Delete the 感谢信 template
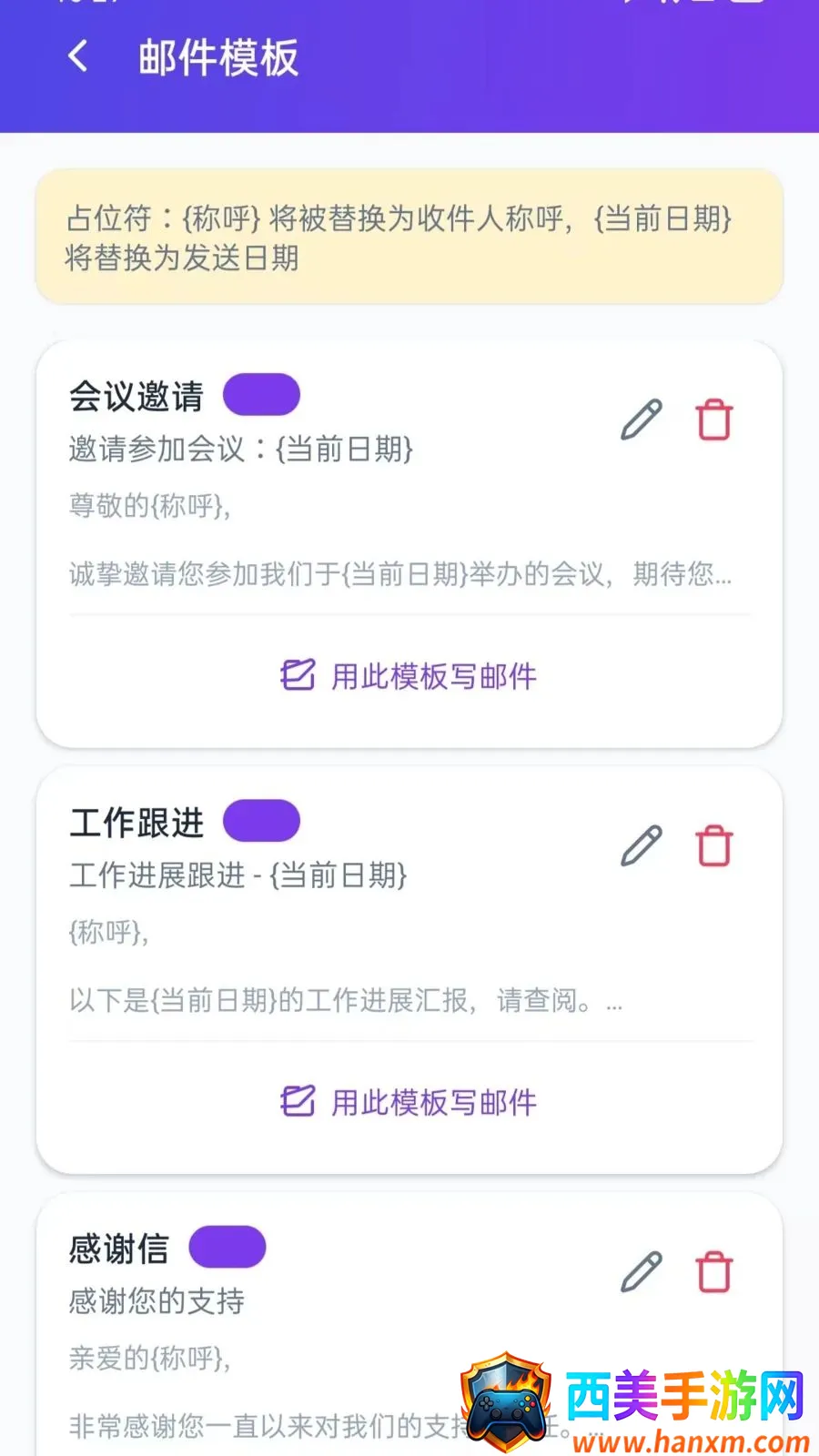 [x=714, y=1272]
